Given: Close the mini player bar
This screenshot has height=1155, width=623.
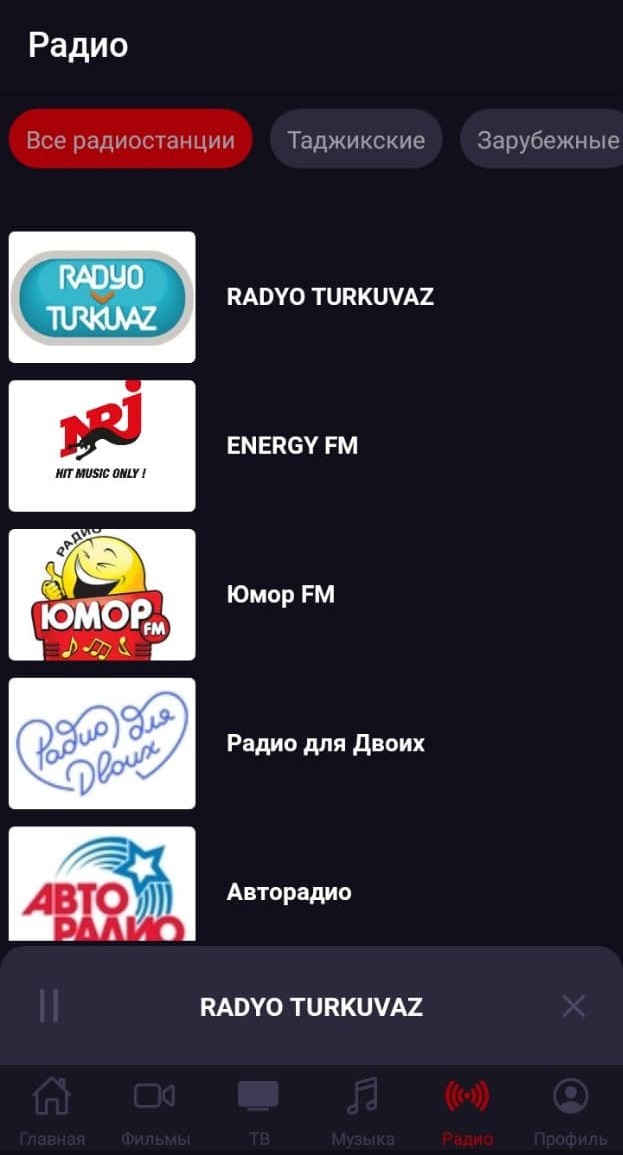Looking at the screenshot, I should click(573, 1005).
